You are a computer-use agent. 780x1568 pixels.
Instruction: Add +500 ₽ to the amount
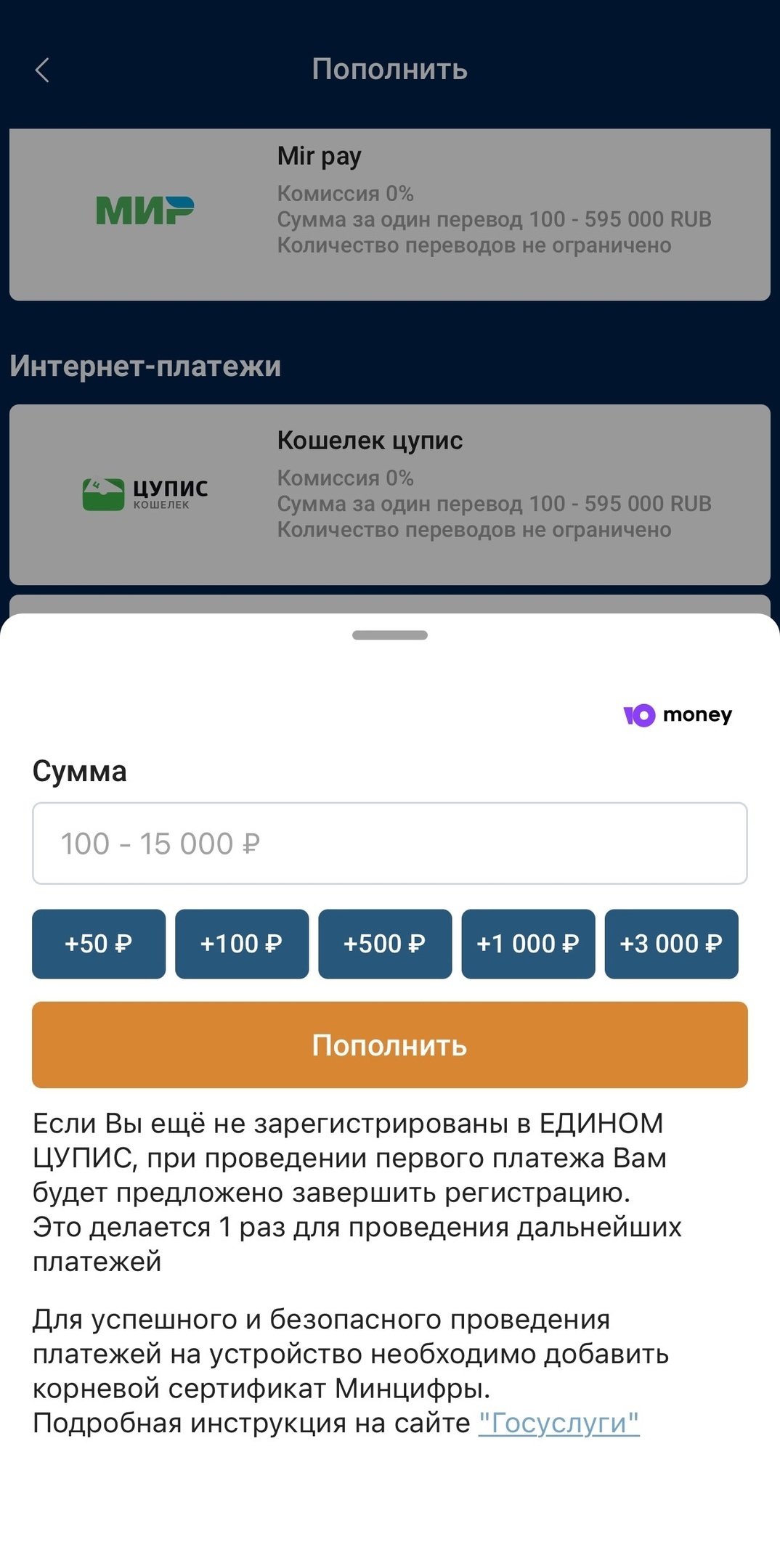[384, 944]
